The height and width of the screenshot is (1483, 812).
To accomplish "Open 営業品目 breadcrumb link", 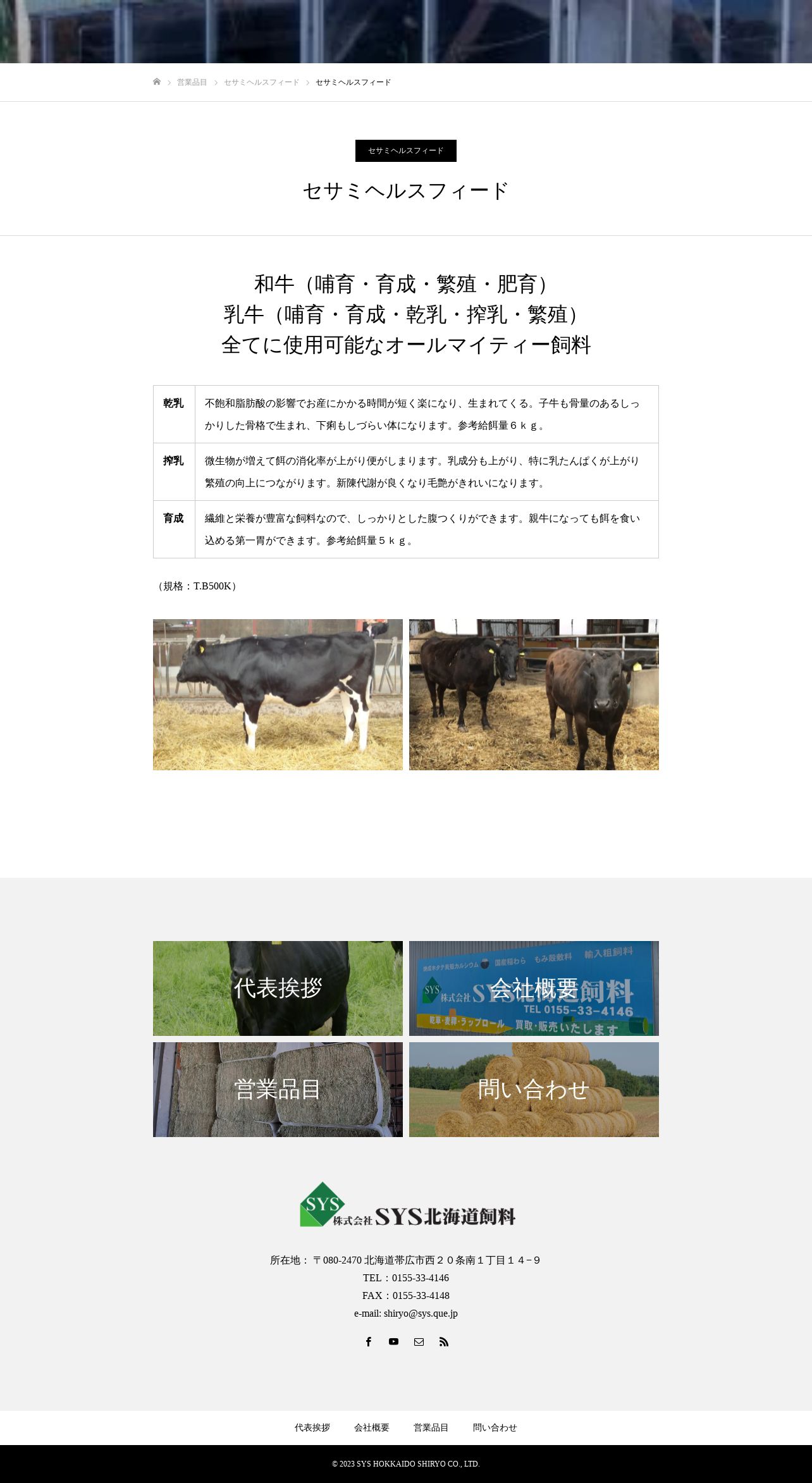I will point(192,82).
